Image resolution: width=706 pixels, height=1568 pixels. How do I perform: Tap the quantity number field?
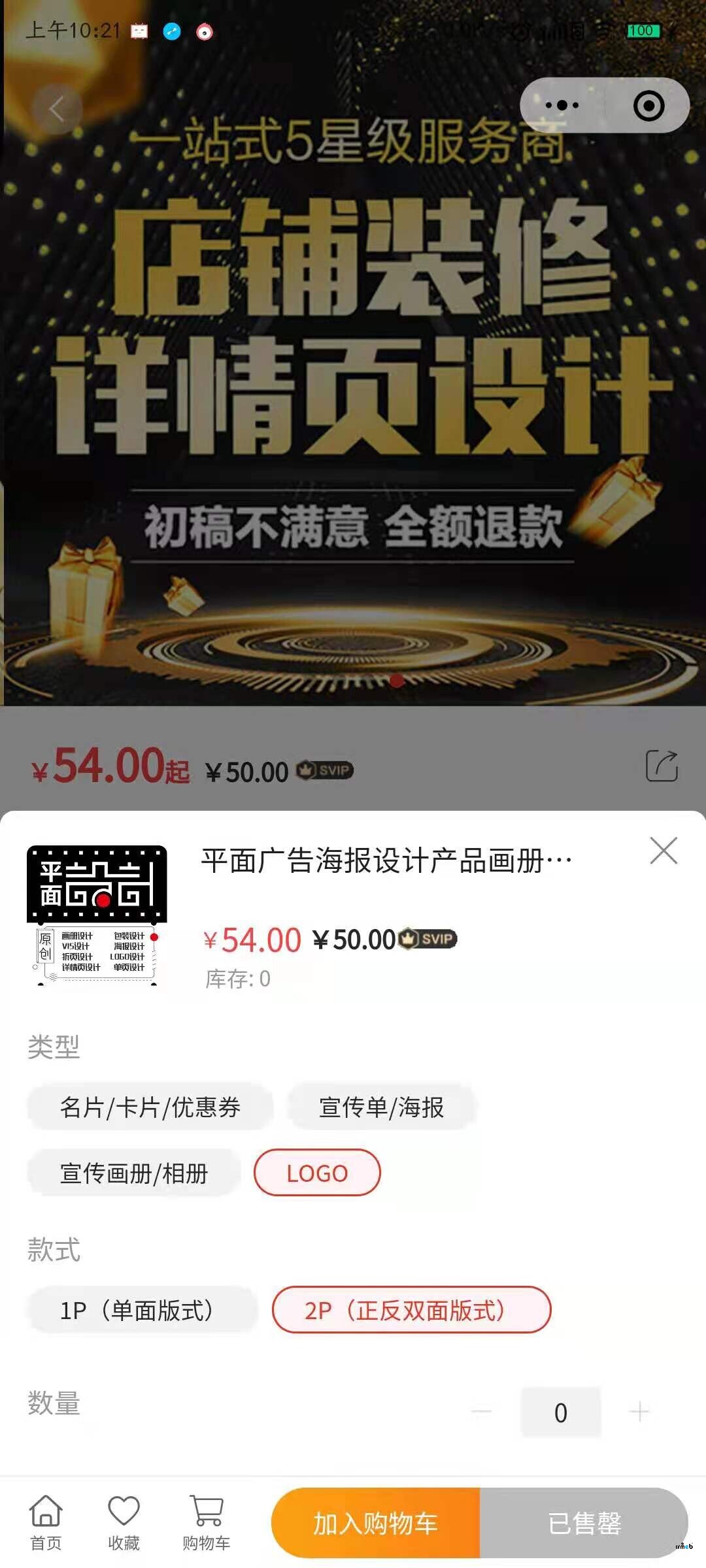point(561,1413)
